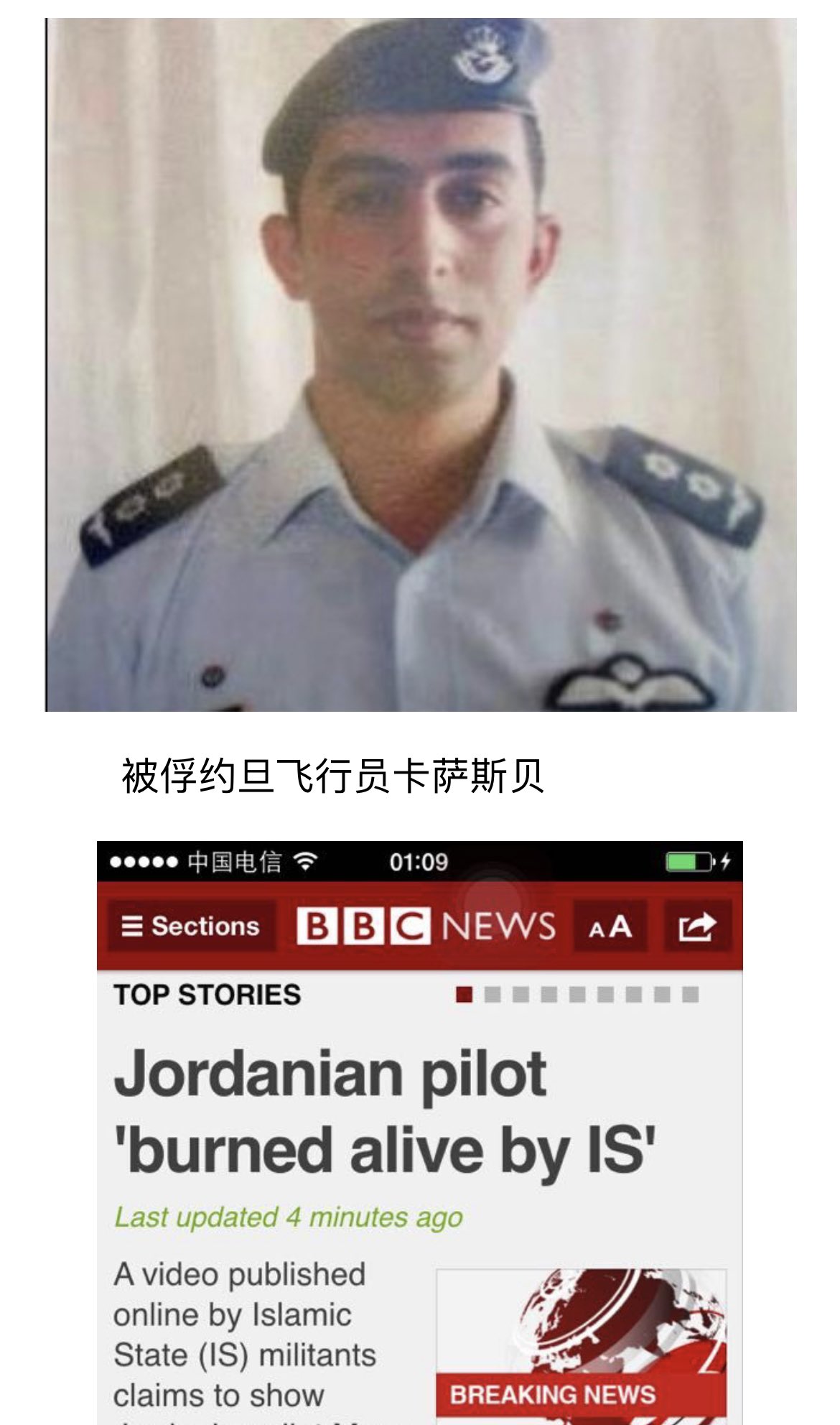Open the uniformed pilot photo
Viewport: 840px width, 1425px height.
pyautogui.click(x=421, y=365)
